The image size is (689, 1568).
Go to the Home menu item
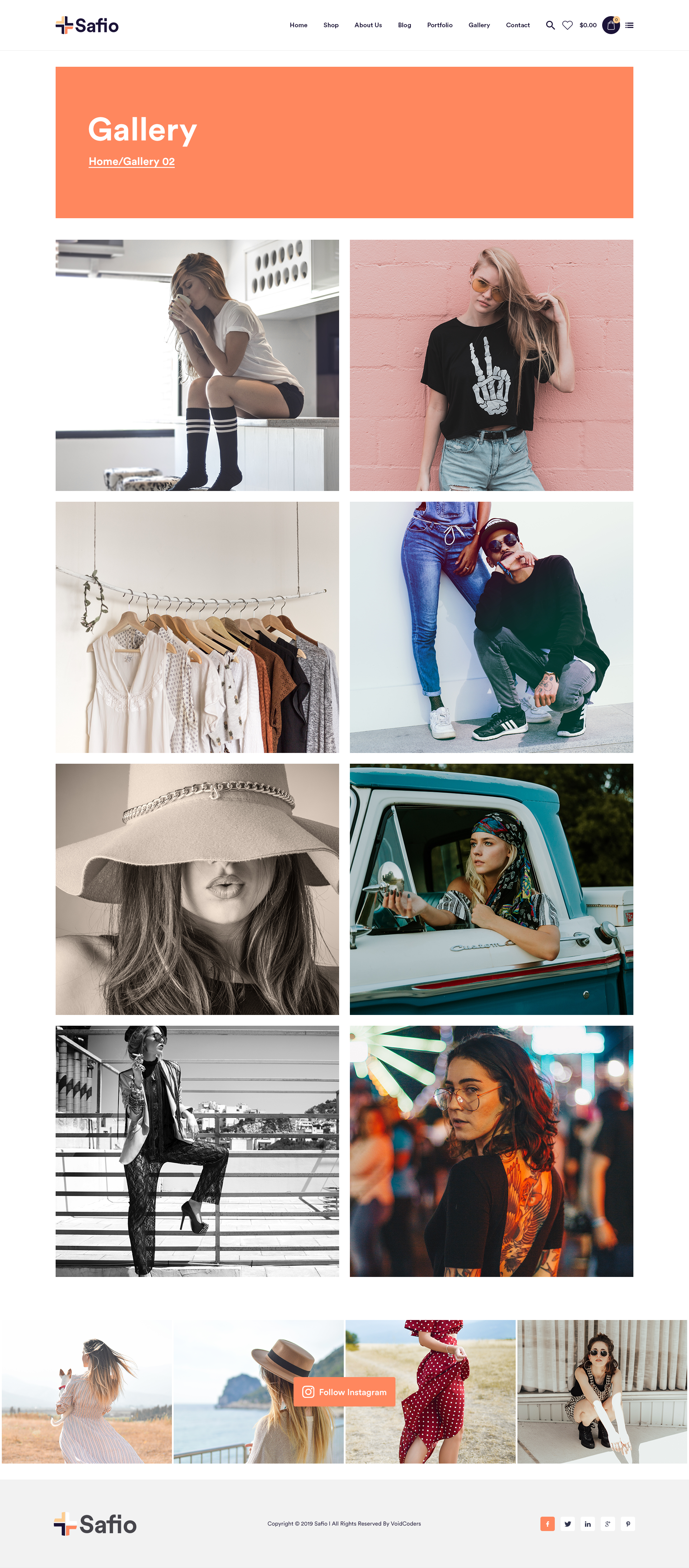pos(298,25)
